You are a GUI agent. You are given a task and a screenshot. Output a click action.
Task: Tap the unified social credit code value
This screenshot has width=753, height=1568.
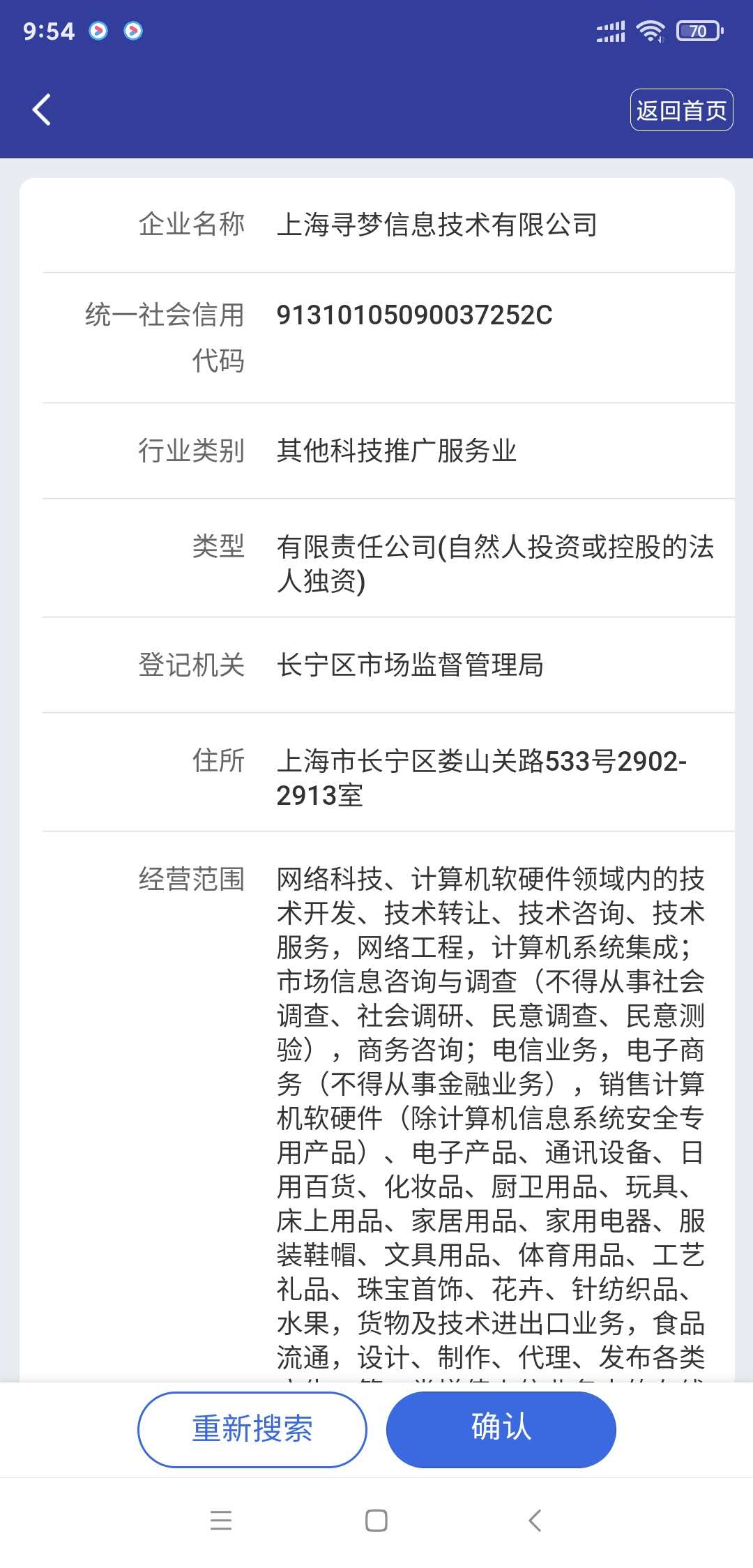[x=415, y=317]
